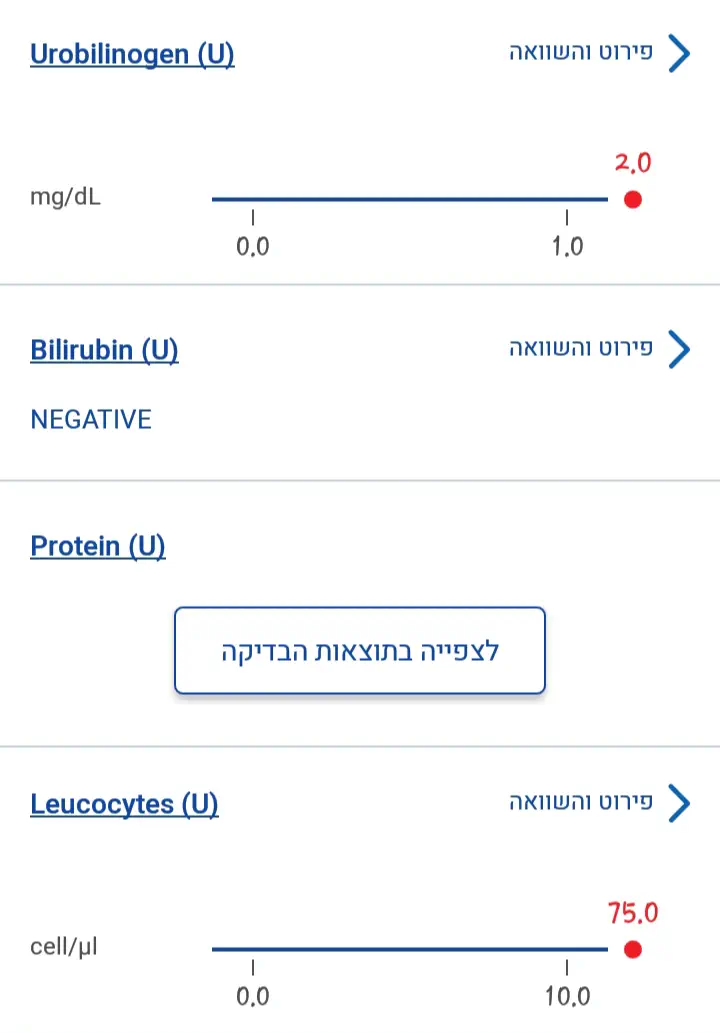Tap the view test results button
Viewport: 720px width, 1033px height.
coord(360,651)
